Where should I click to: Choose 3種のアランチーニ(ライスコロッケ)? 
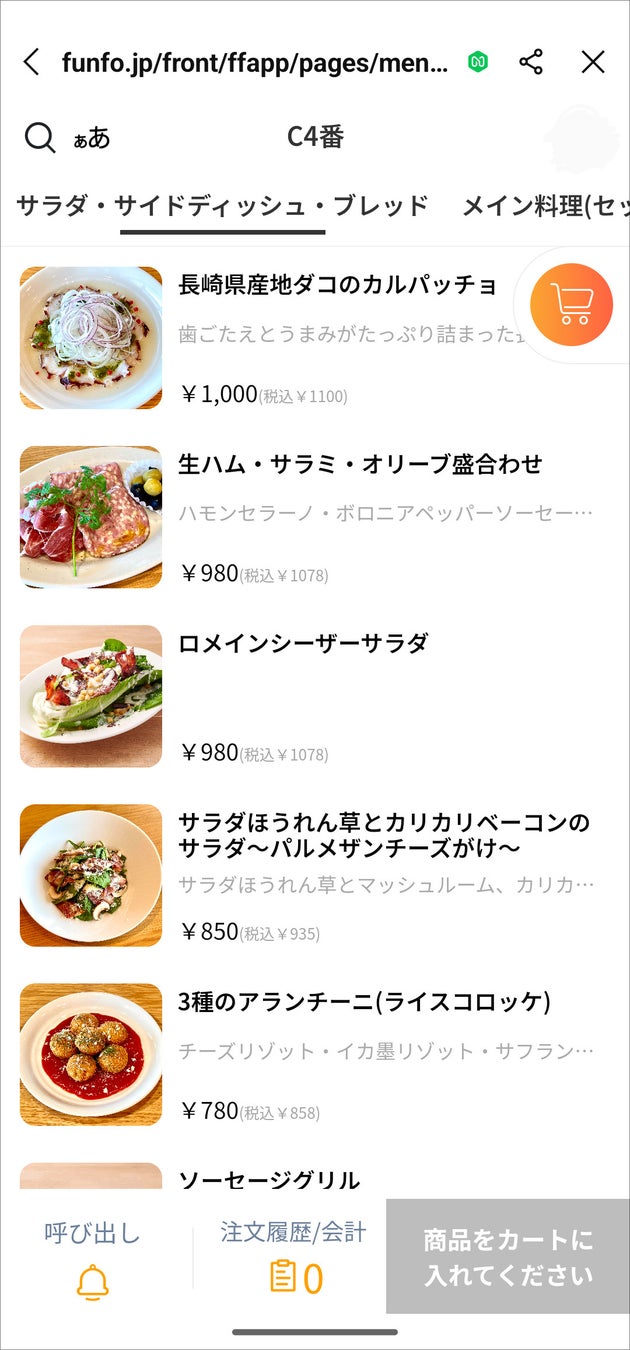click(364, 1002)
